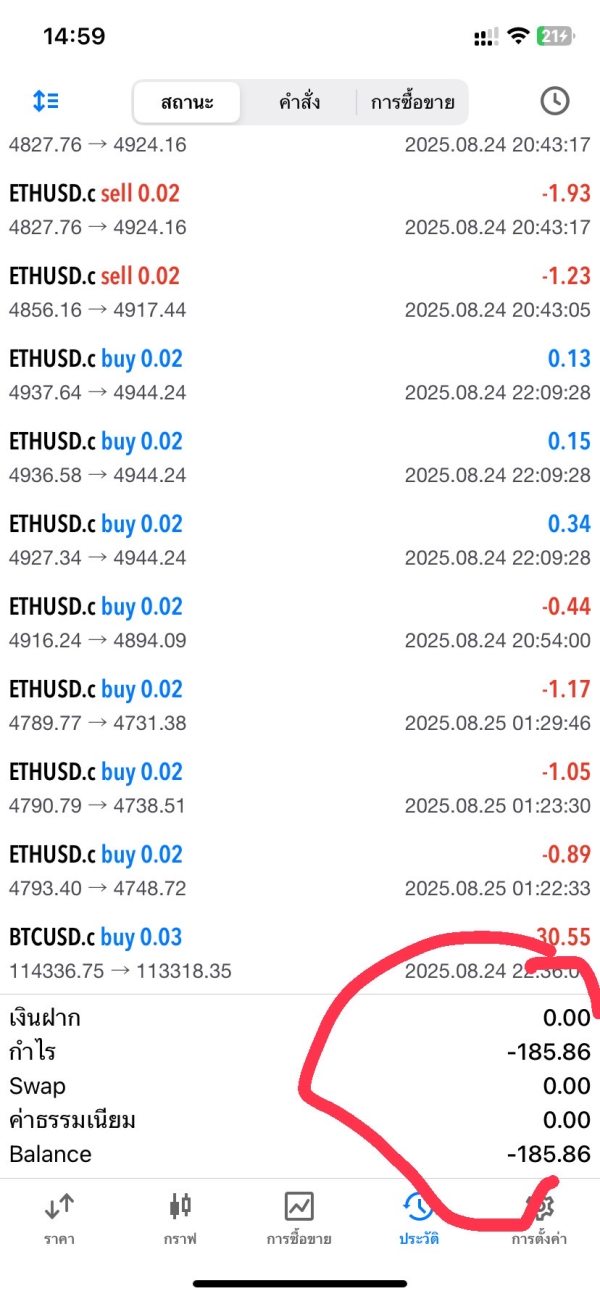The image size is (600, 1299).
Task: Open the ETHUSD.c buy trade with 0.34 profit
Action: [300, 540]
